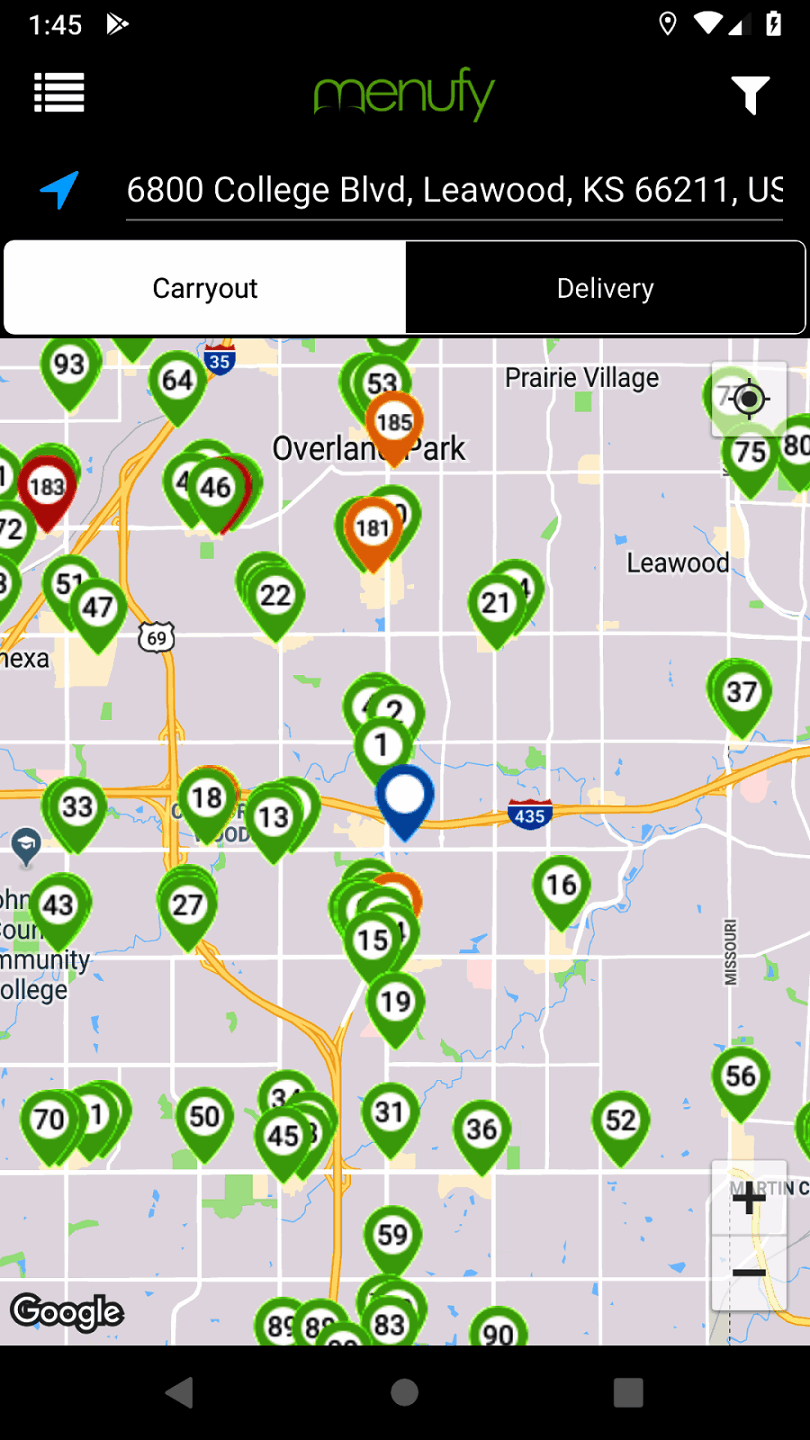The height and width of the screenshot is (1440, 810).
Task: Center map on my location
Action: click(x=749, y=399)
